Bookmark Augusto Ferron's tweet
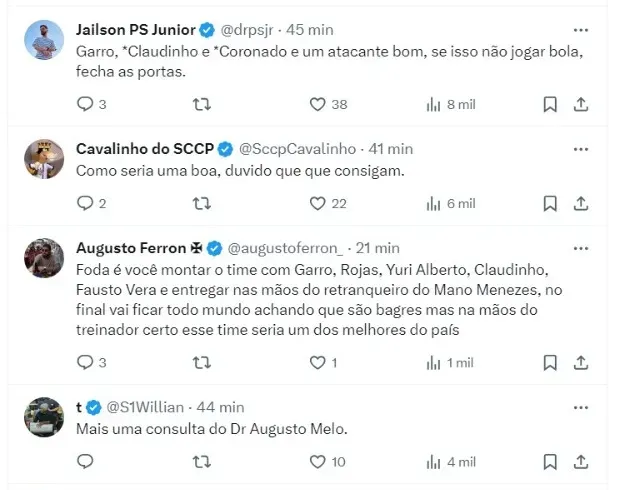620x490 pixels. tap(549, 362)
